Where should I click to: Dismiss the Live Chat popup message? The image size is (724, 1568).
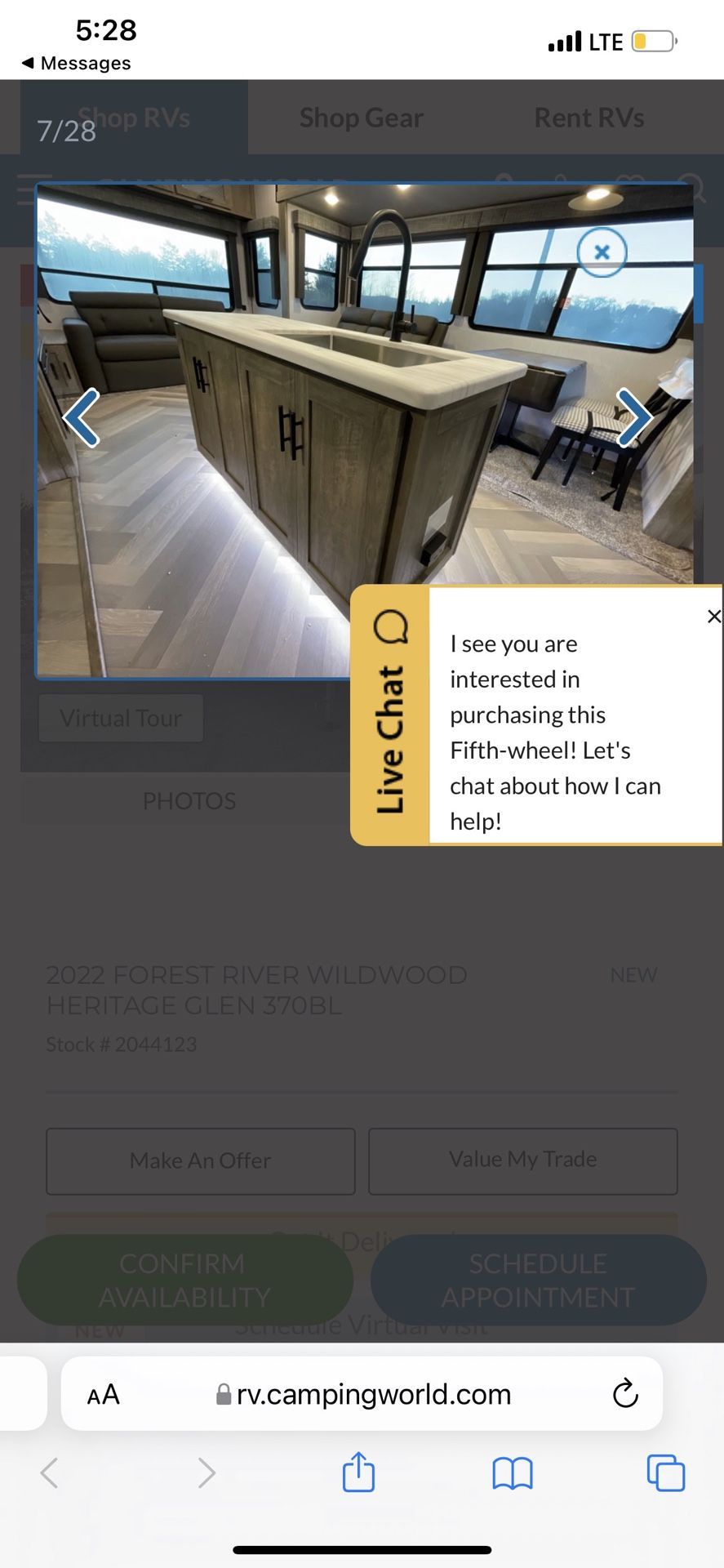[713, 617]
